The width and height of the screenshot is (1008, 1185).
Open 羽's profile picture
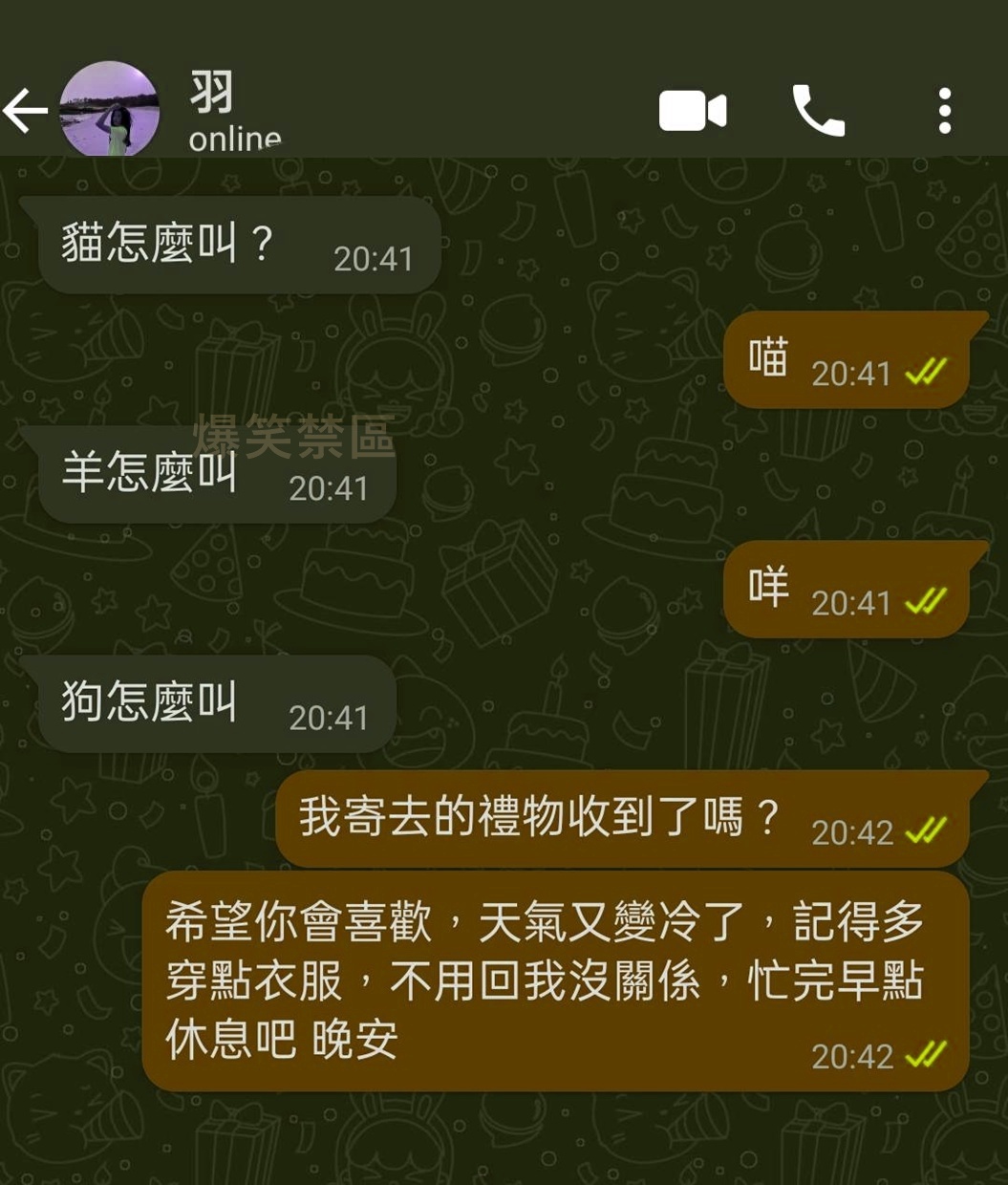109,110
